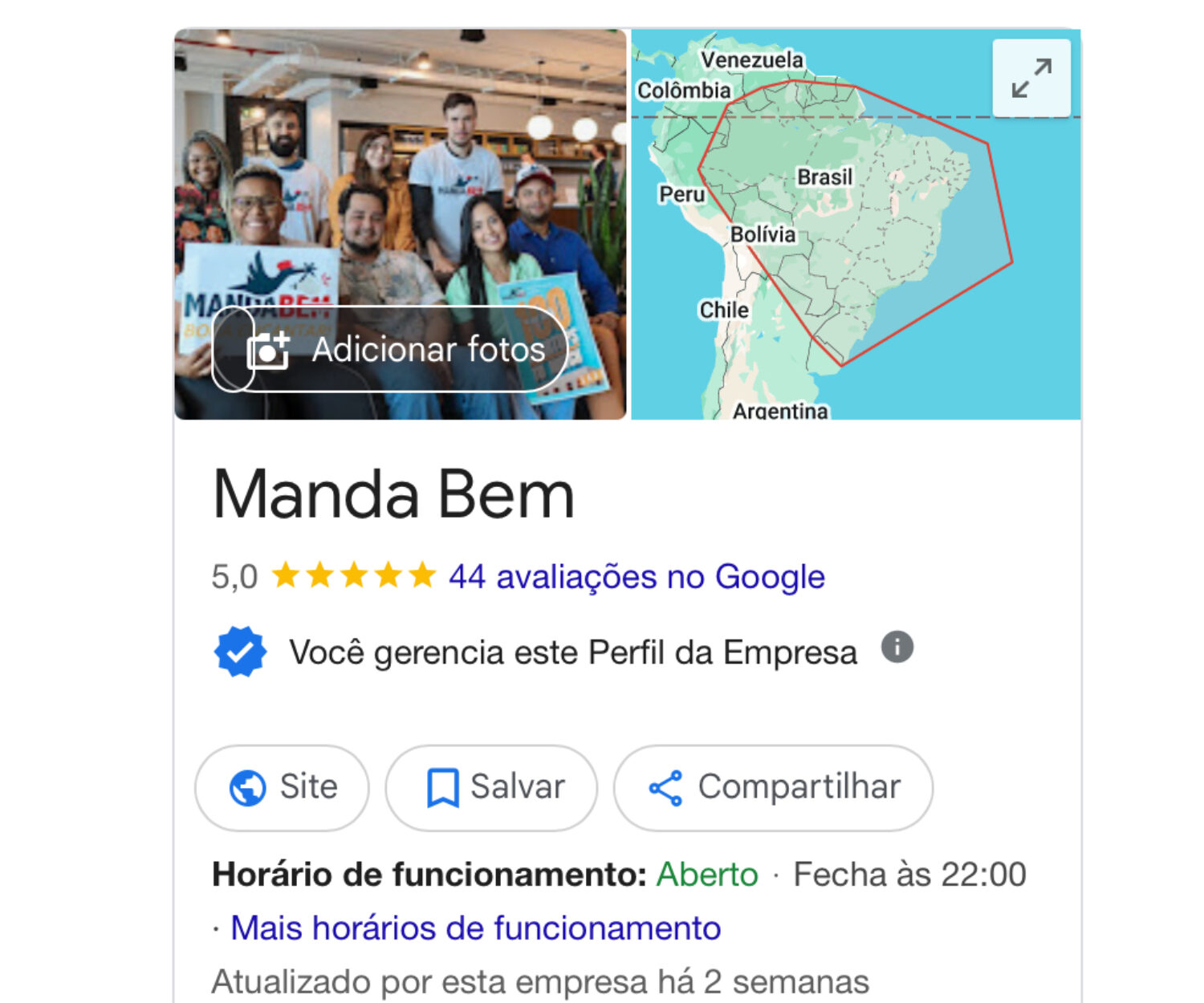
Task: Show info about managing this business profile
Action: (x=897, y=647)
